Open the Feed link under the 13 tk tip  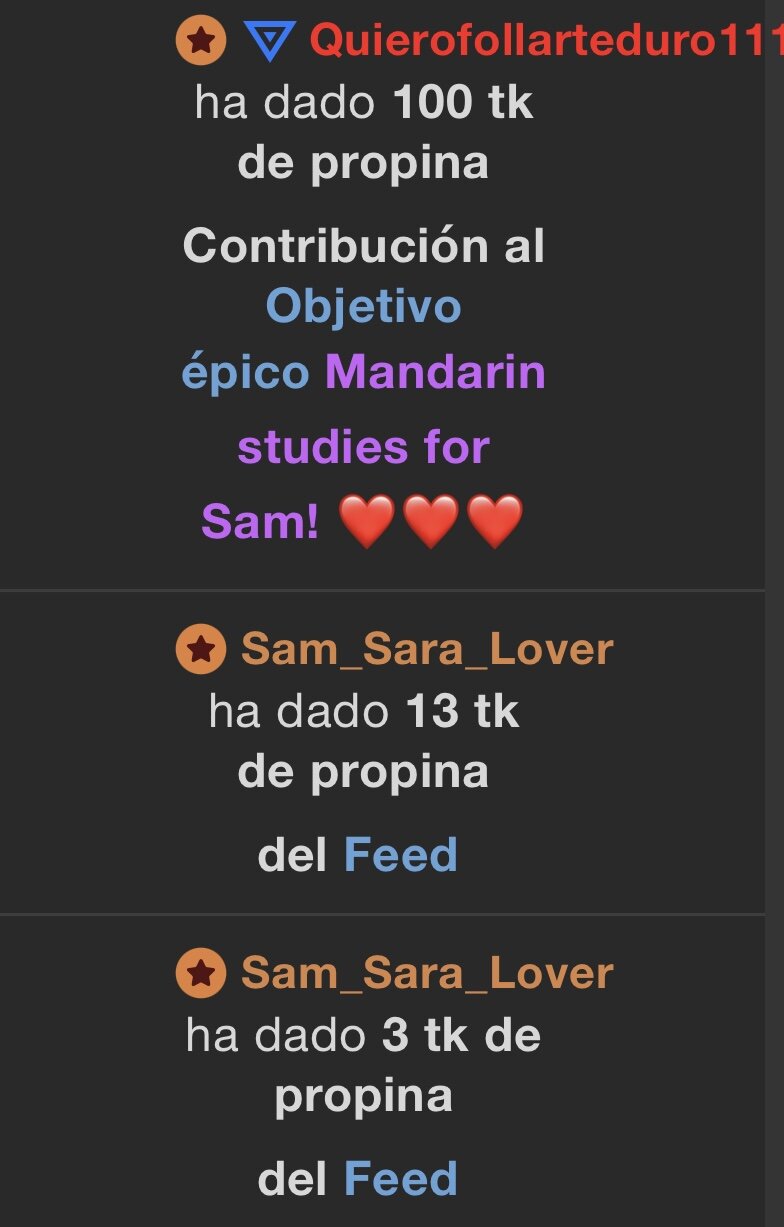400,855
